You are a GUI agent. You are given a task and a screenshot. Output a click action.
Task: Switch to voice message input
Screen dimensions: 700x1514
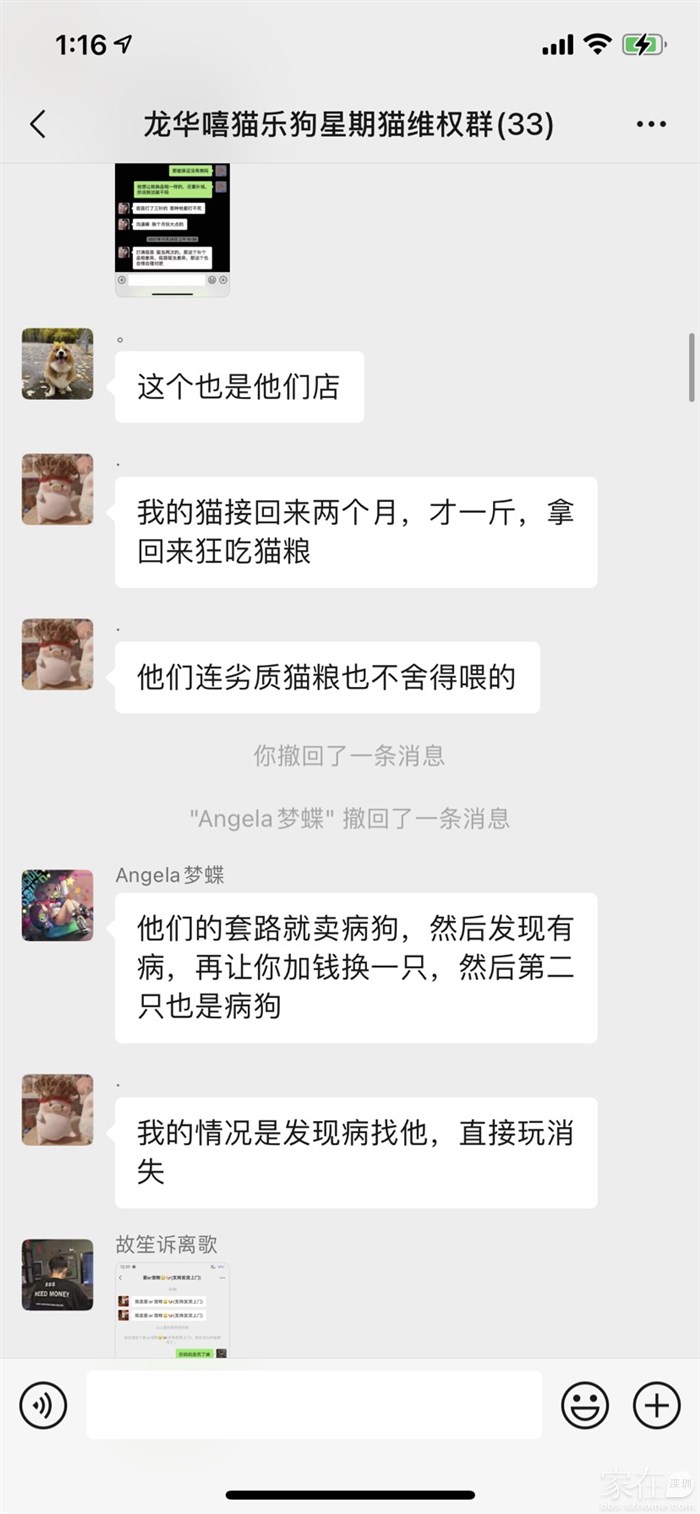(x=43, y=1405)
